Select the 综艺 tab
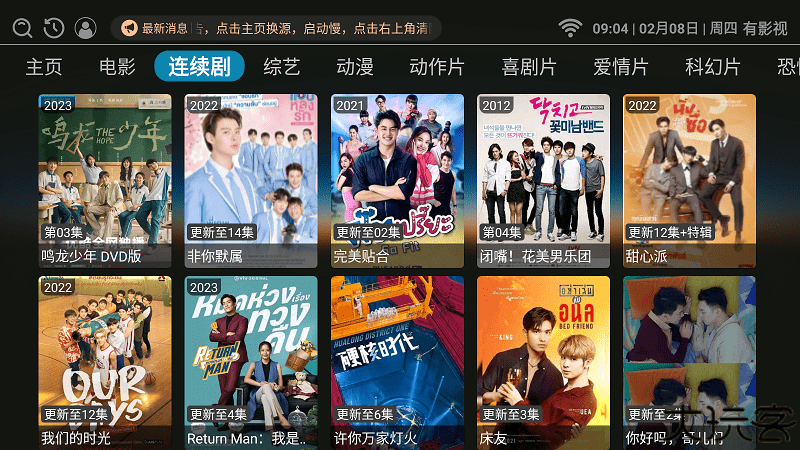The image size is (800, 450). [x=281, y=67]
